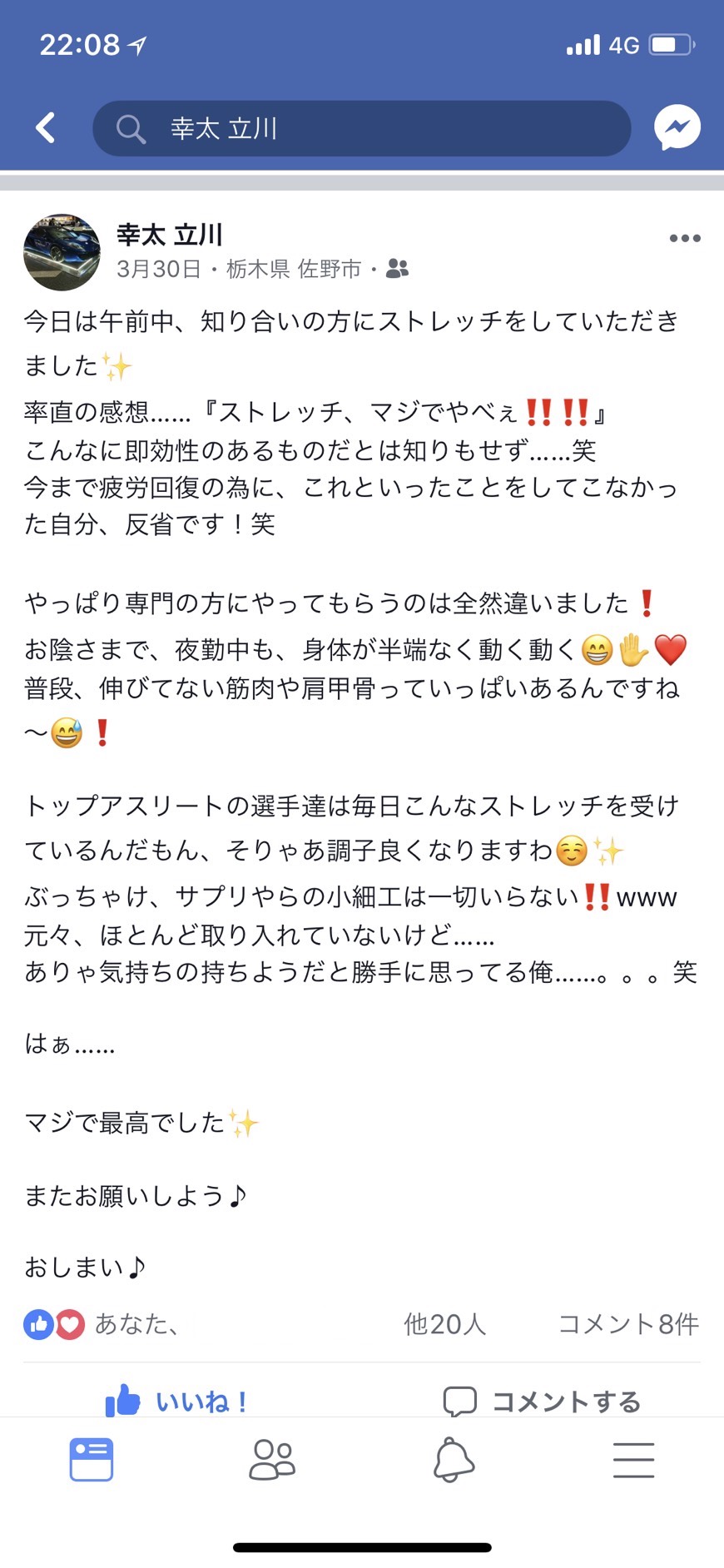Open 幸太 立川's profile picture

[62, 252]
